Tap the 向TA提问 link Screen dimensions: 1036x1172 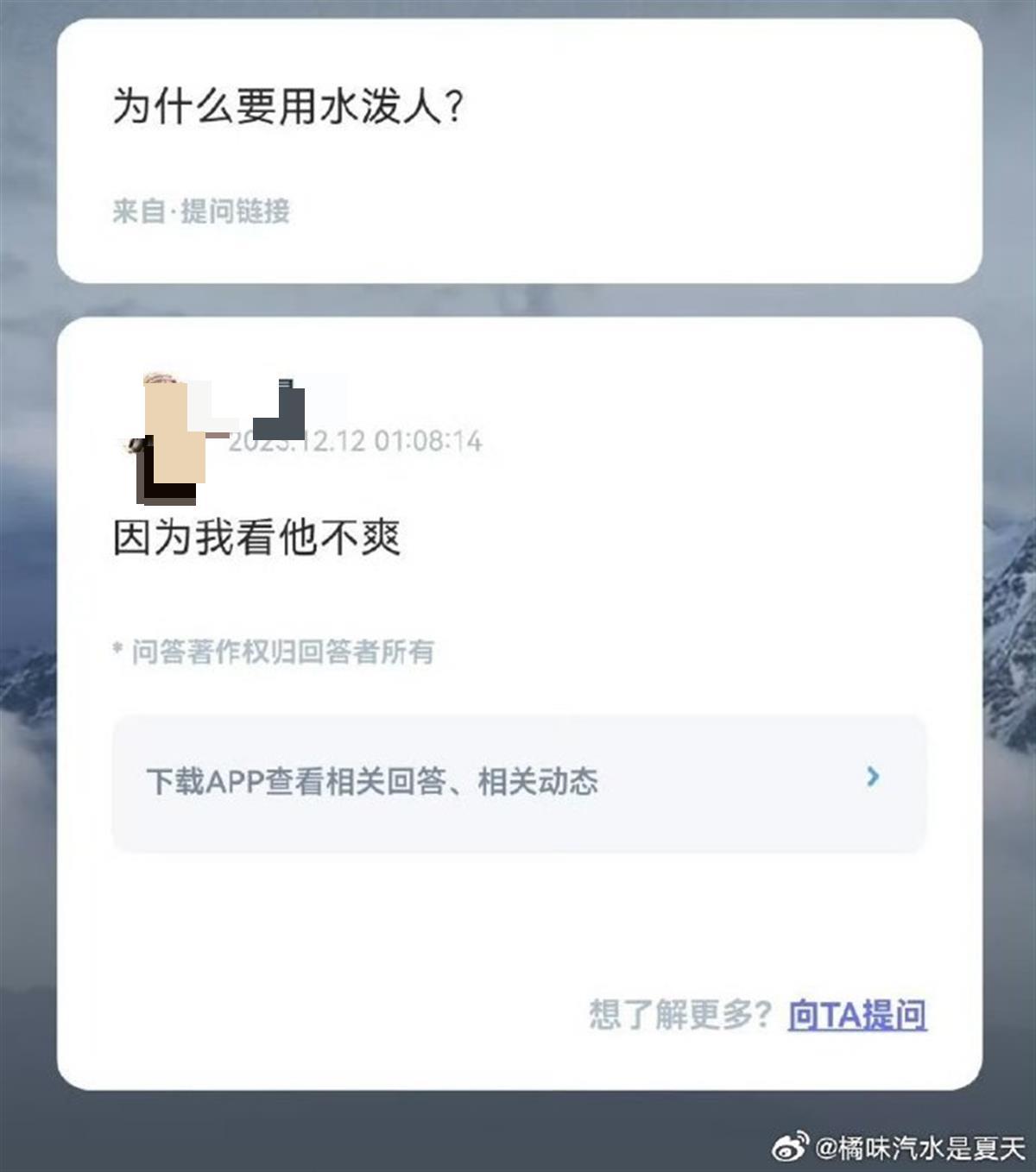[856, 1015]
